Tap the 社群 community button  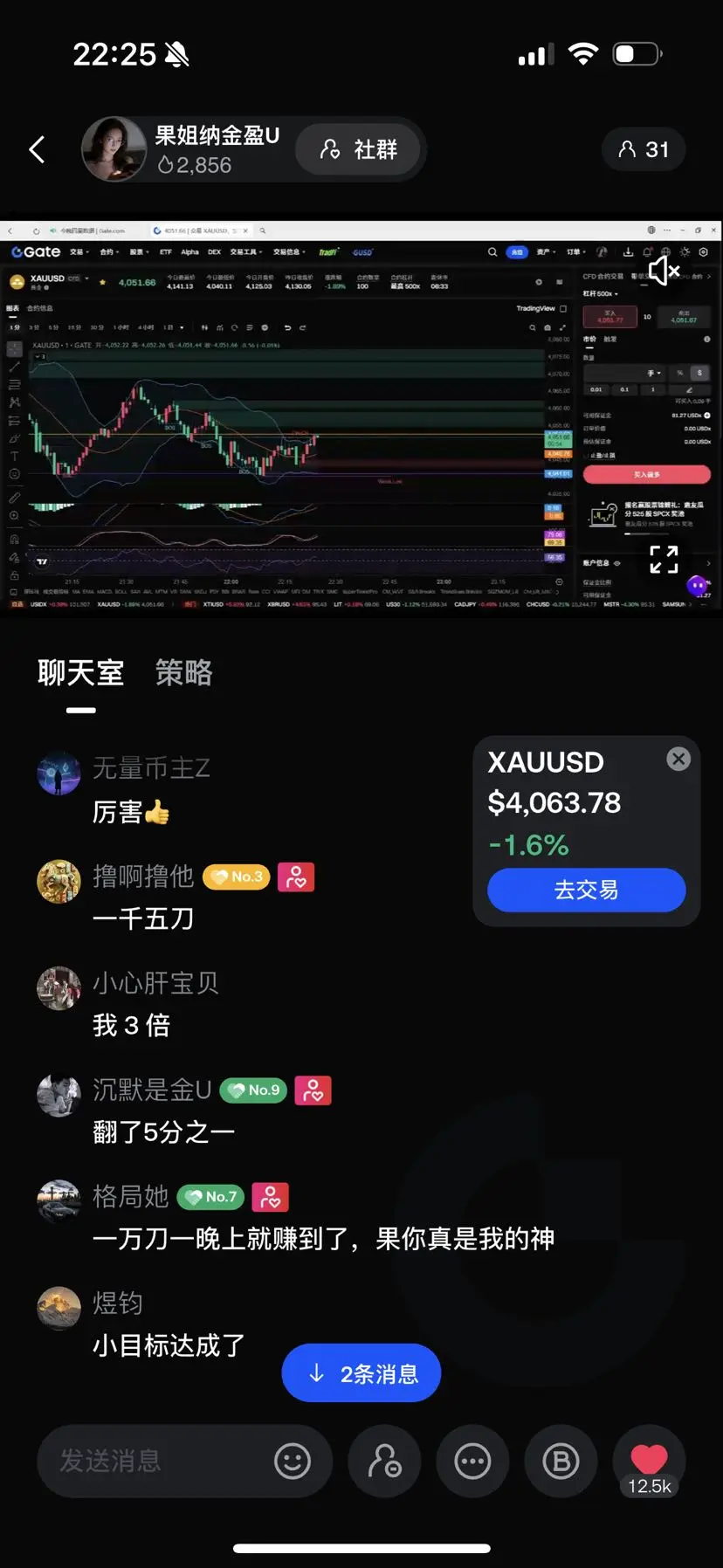pyautogui.click(x=358, y=149)
